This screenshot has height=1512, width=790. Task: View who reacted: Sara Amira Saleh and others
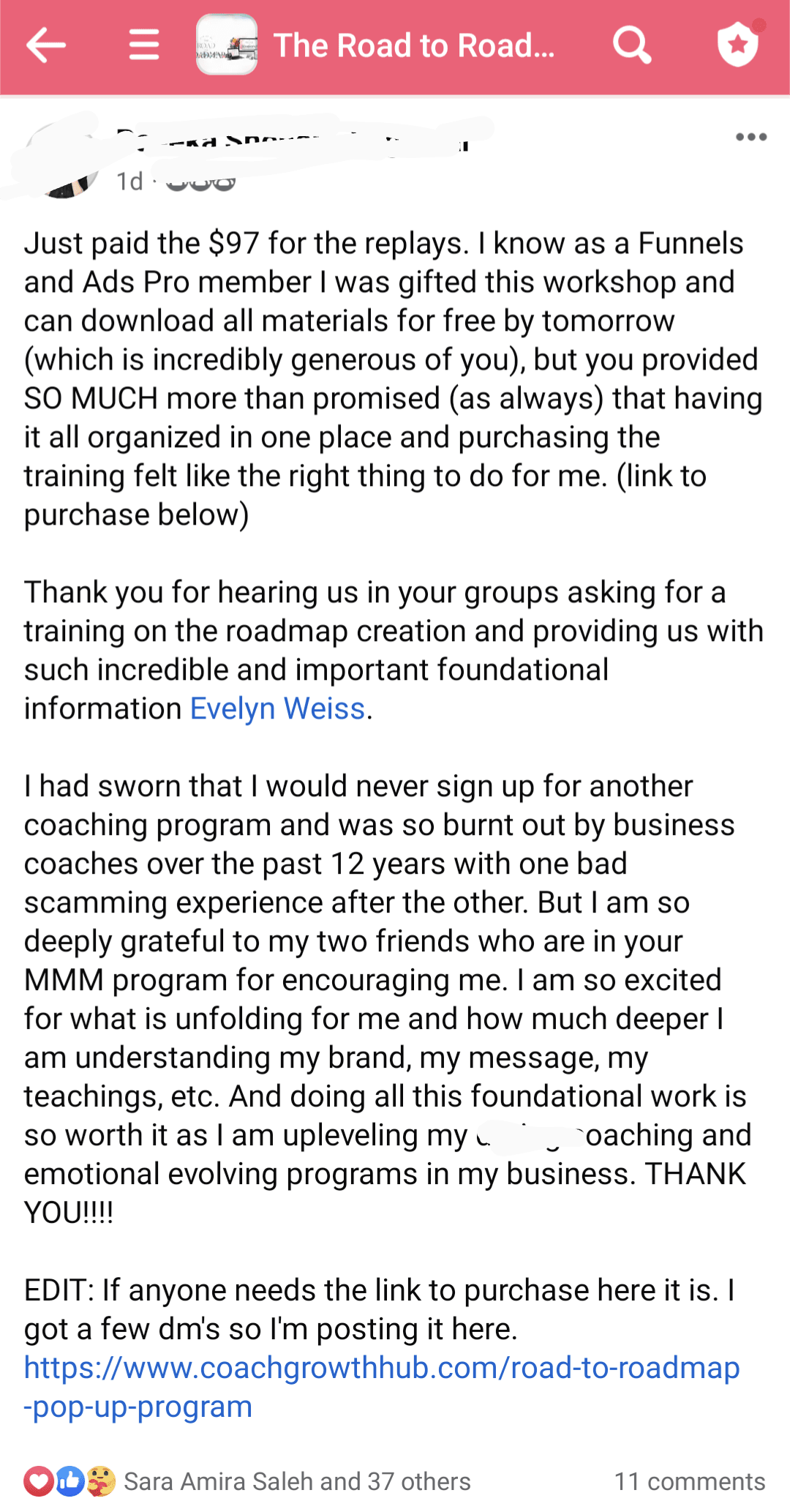click(x=296, y=1481)
